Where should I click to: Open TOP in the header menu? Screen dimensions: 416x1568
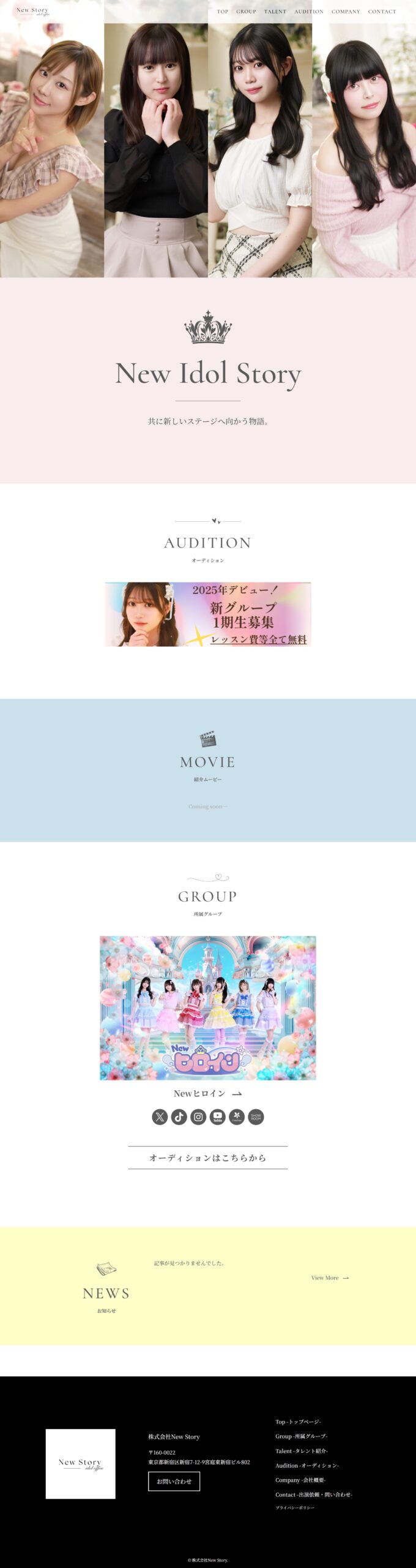[223, 12]
